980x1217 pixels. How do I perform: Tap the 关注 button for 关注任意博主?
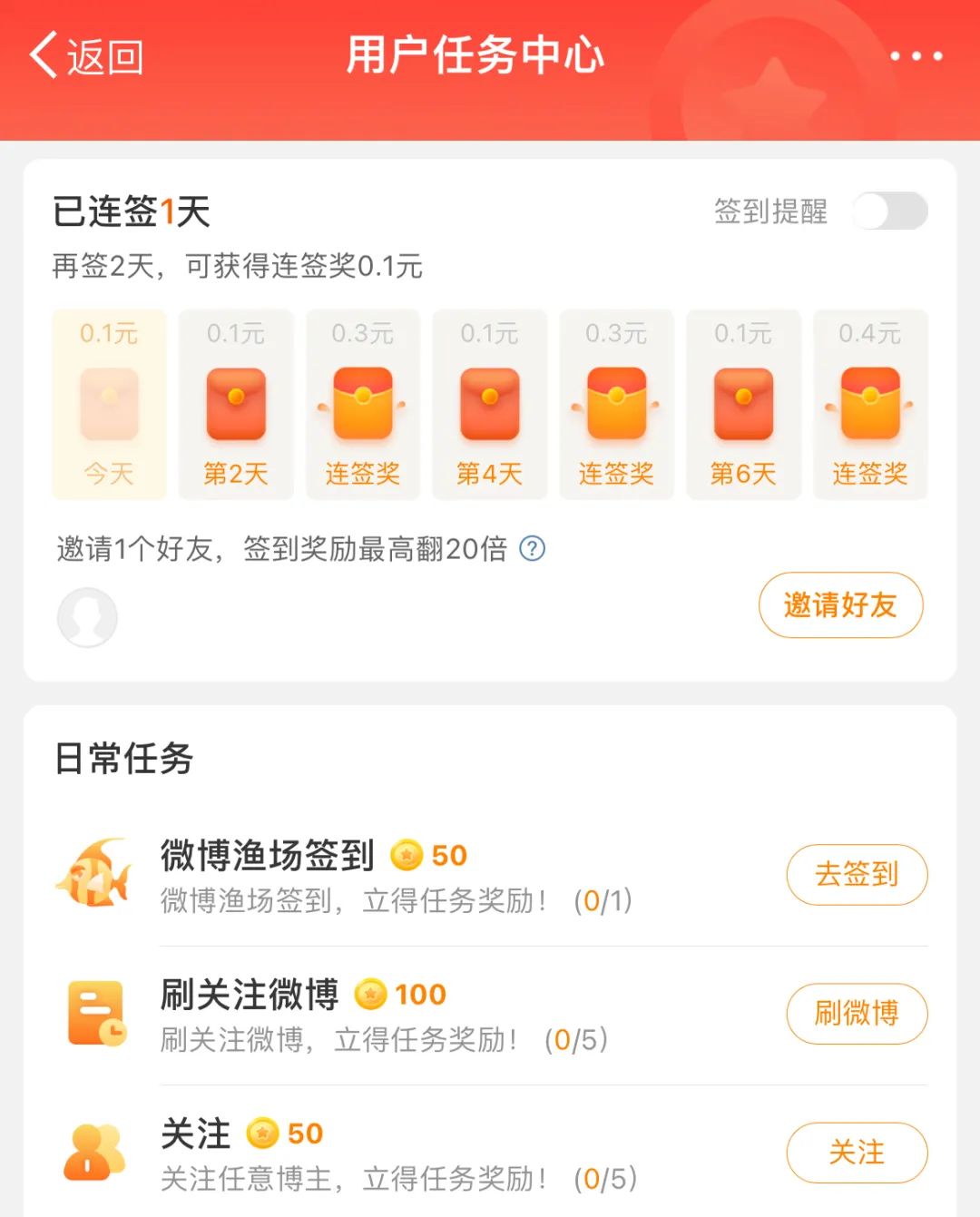point(856,1153)
